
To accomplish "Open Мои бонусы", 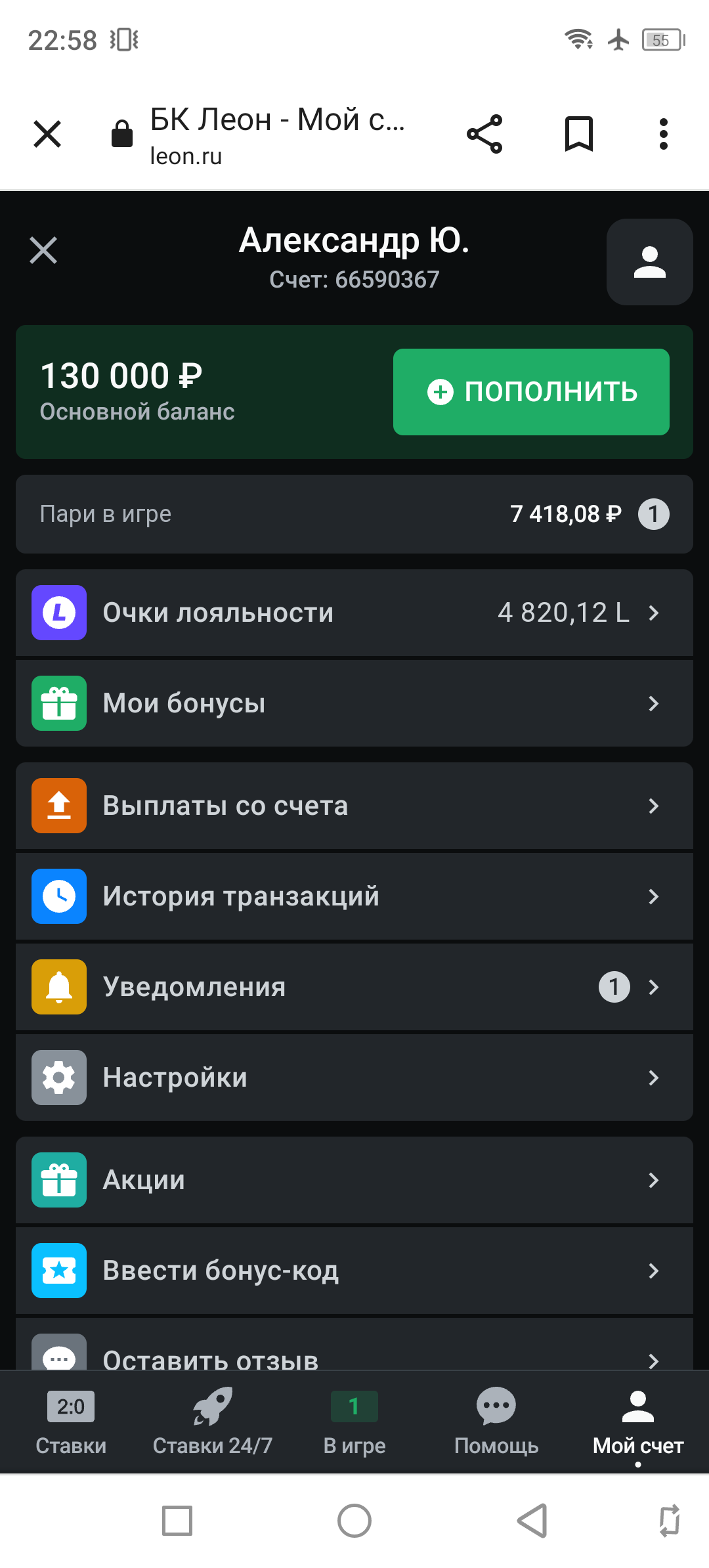I will [x=354, y=703].
